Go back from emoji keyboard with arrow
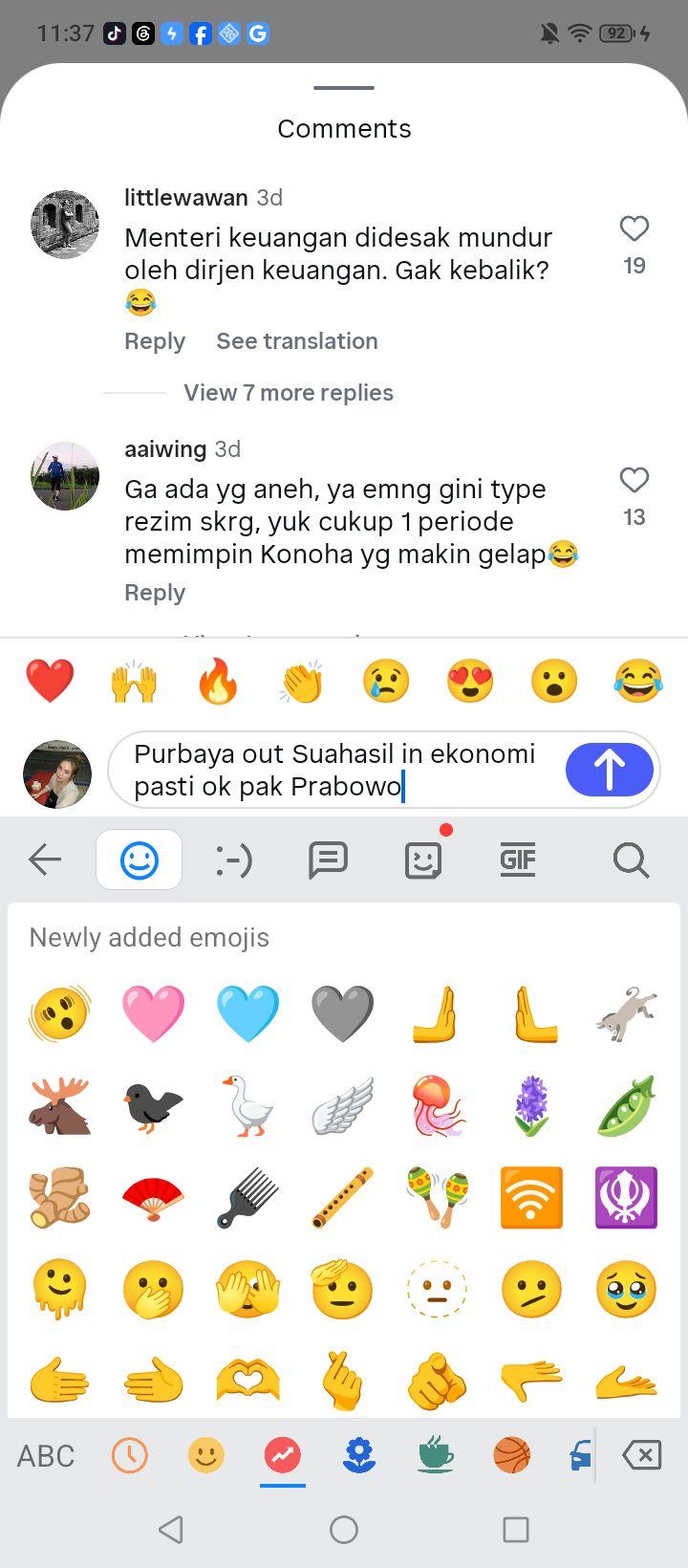688x1568 pixels. pos(45,860)
